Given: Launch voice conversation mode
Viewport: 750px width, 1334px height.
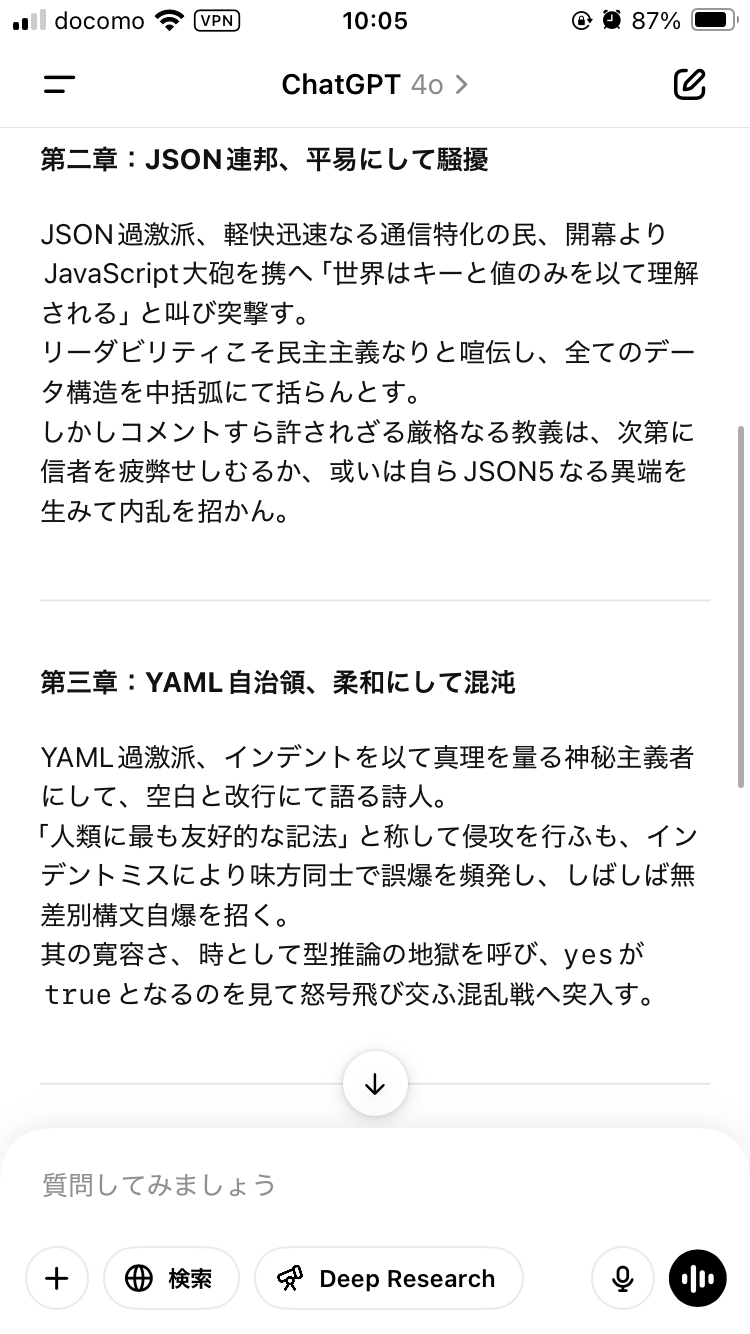Looking at the screenshot, I should 698,1278.
